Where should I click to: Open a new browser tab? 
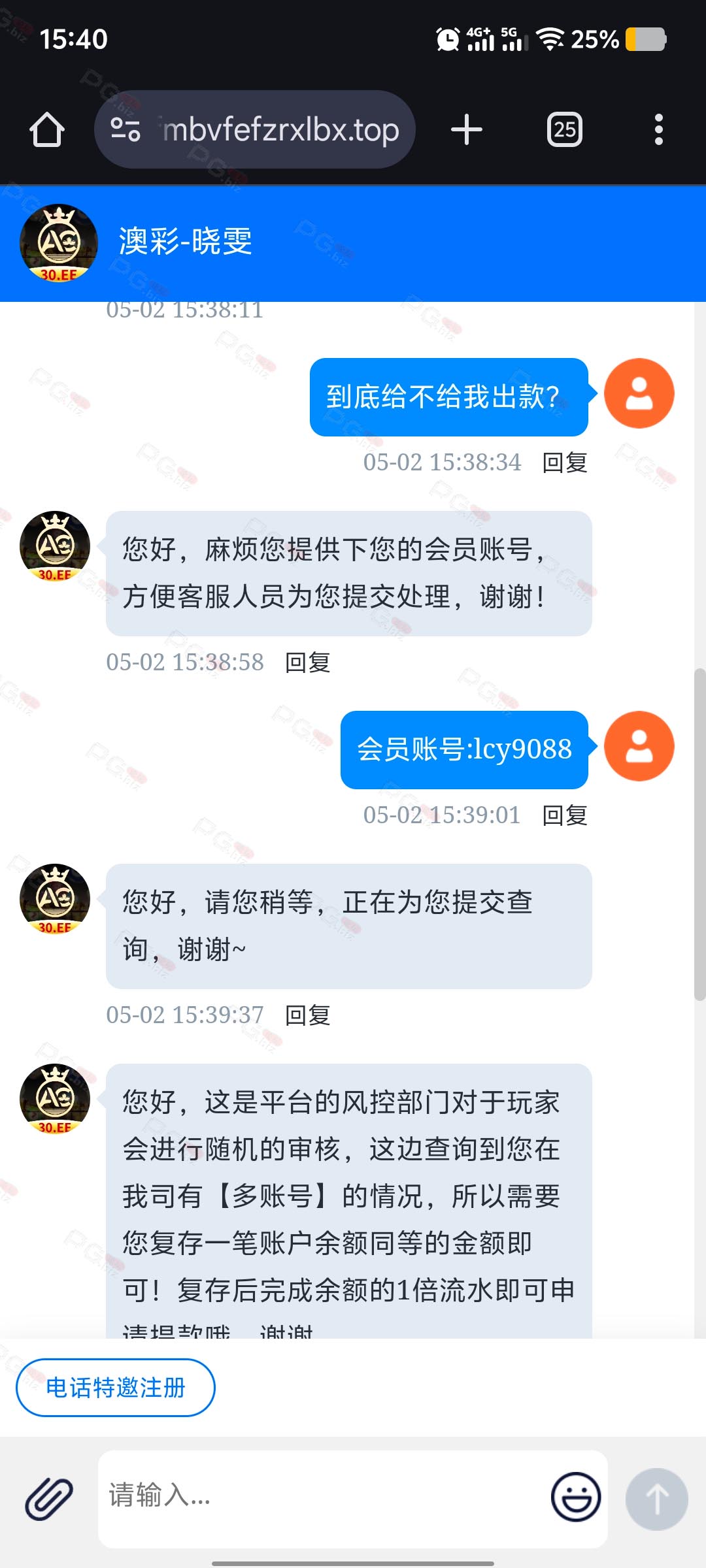pos(467,129)
